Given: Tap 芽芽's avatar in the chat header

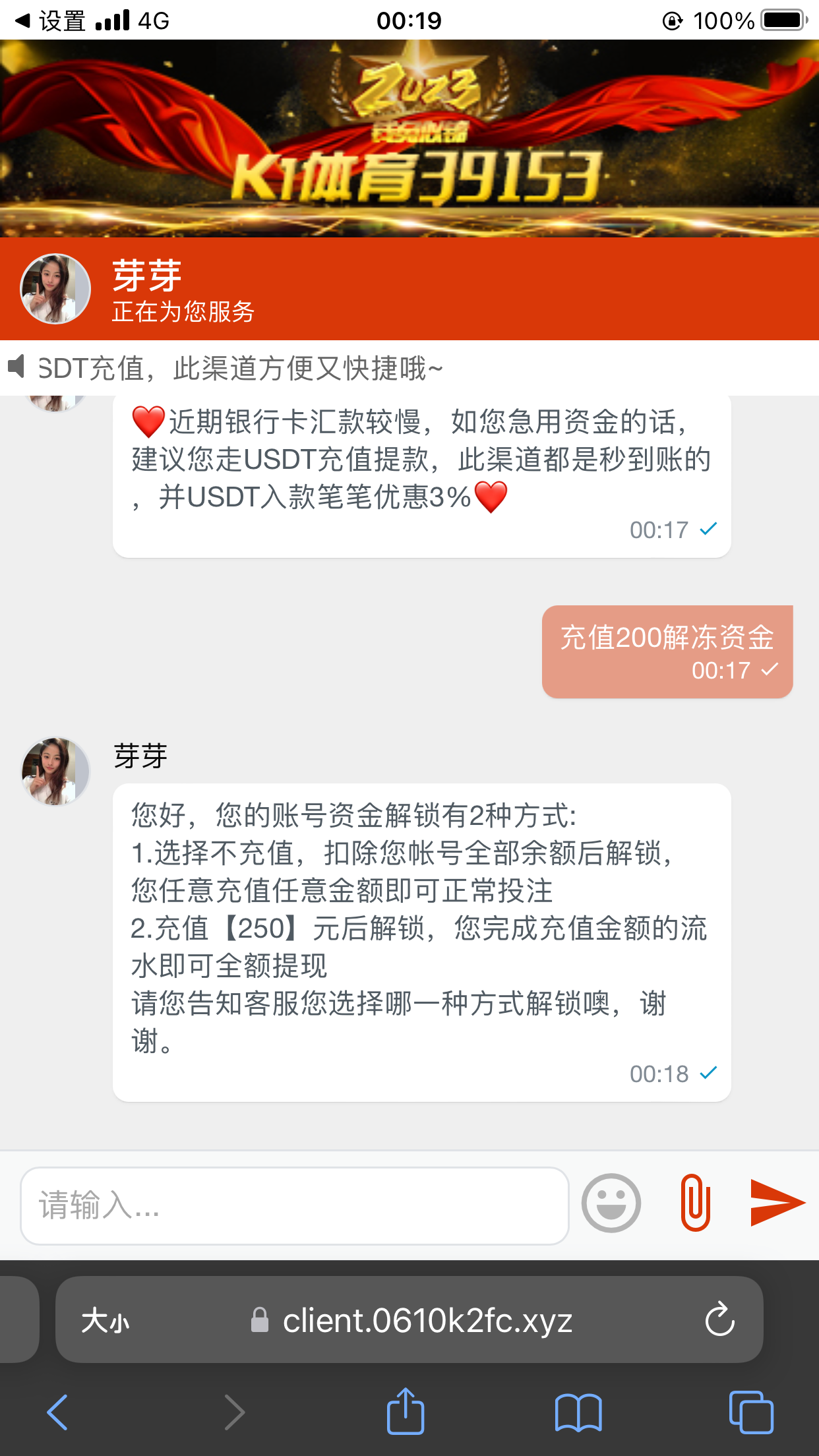Looking at the screenshot, I should [55, 288].
